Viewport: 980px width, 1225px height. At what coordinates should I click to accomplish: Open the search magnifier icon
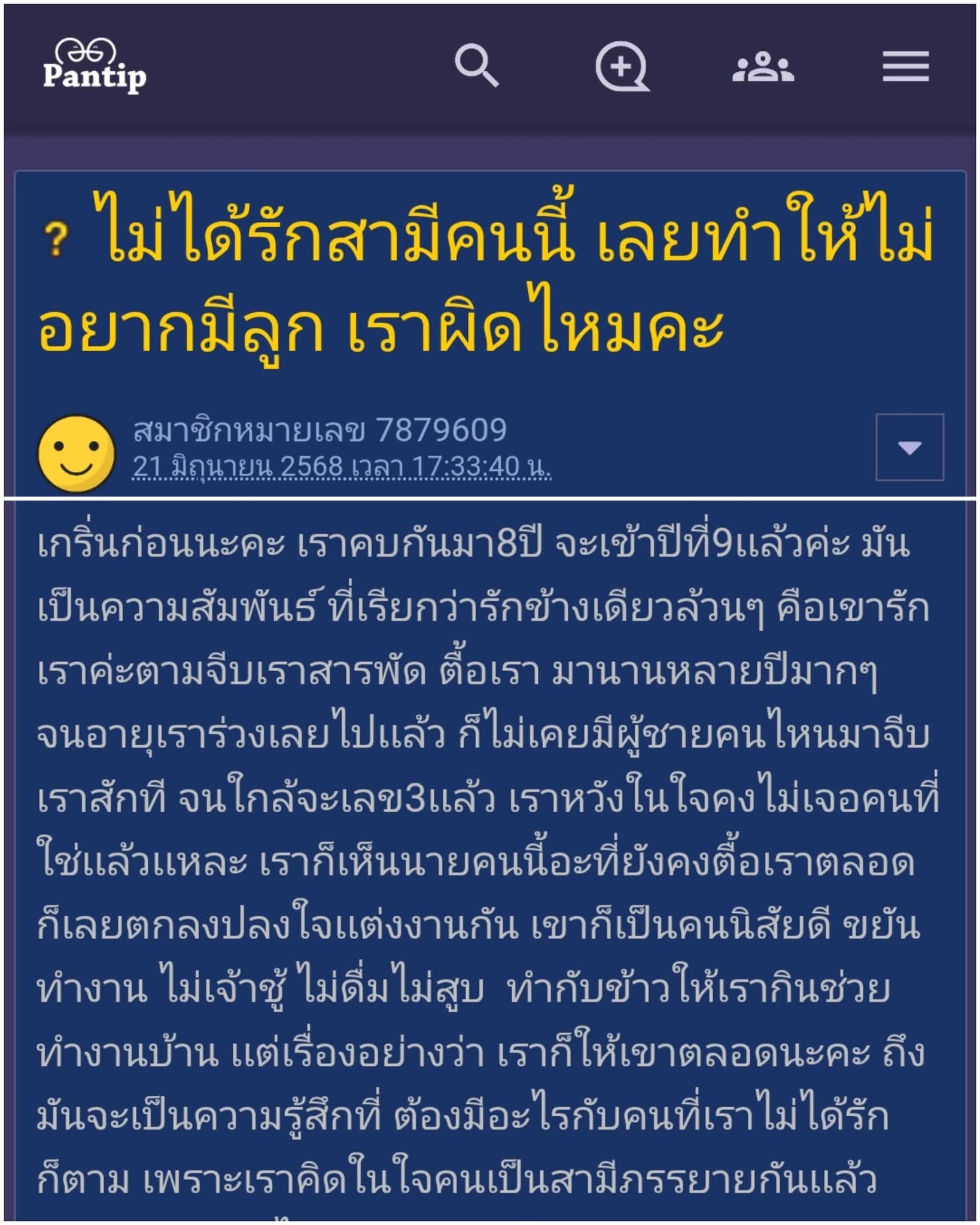(476, 65)
